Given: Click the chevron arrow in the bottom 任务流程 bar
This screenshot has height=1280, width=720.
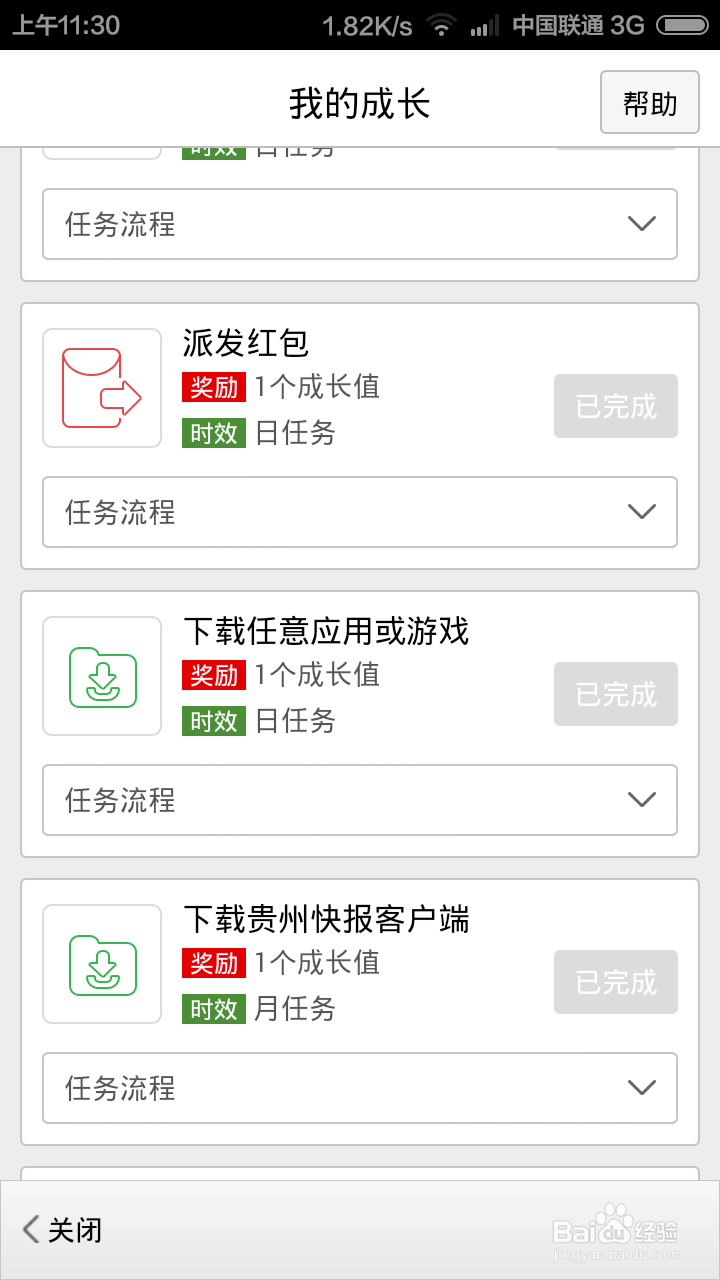Looking at the screenshot, I should pos(641,1089).
